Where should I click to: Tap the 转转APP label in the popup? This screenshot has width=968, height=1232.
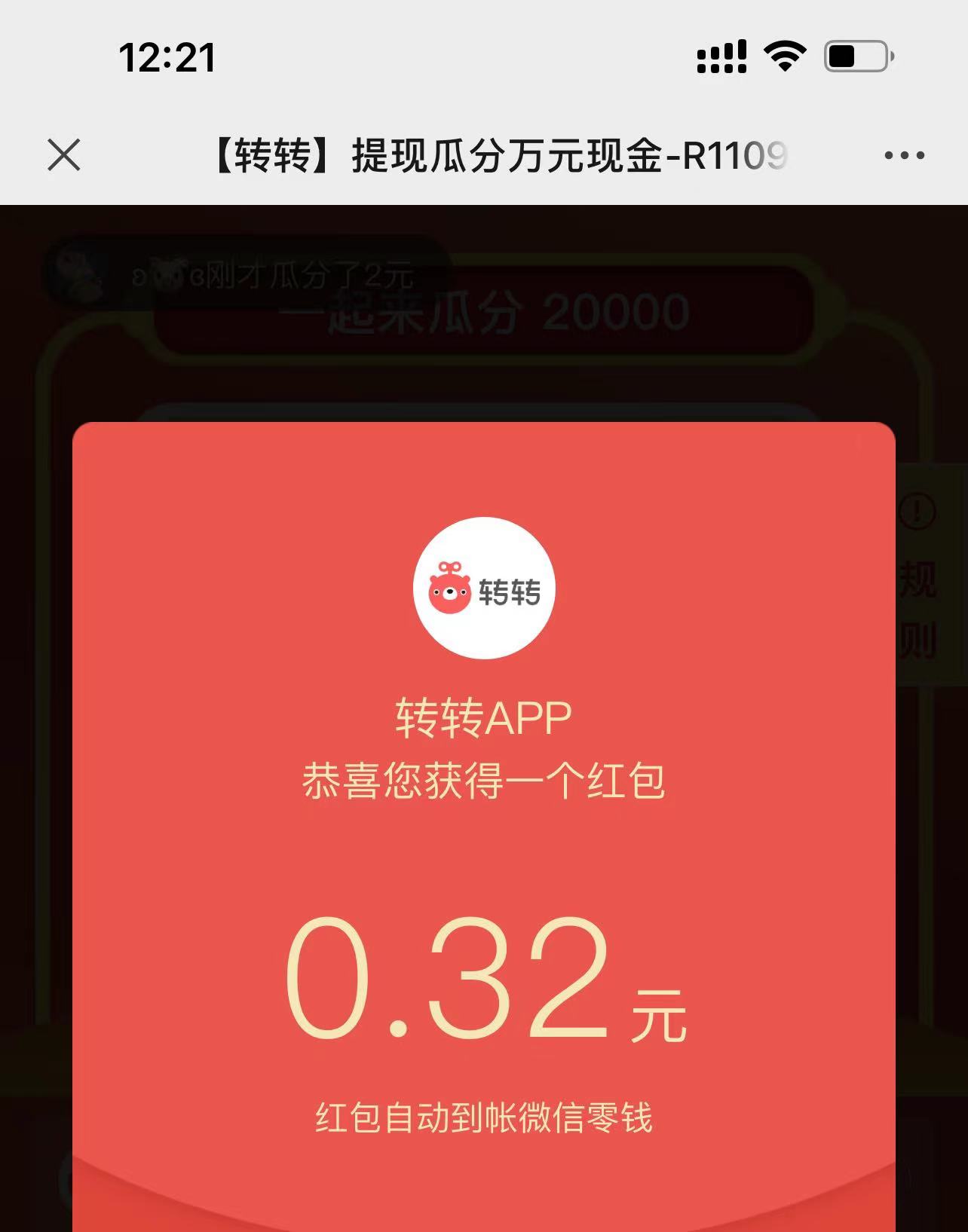click(x=483, y=720)
